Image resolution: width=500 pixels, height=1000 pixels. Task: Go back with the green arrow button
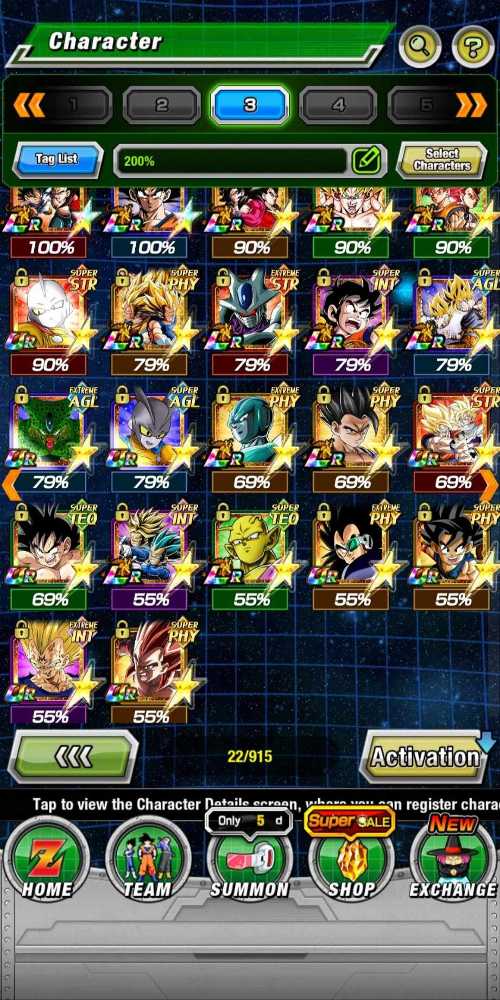pyautogui.click(x=73, y=756)
